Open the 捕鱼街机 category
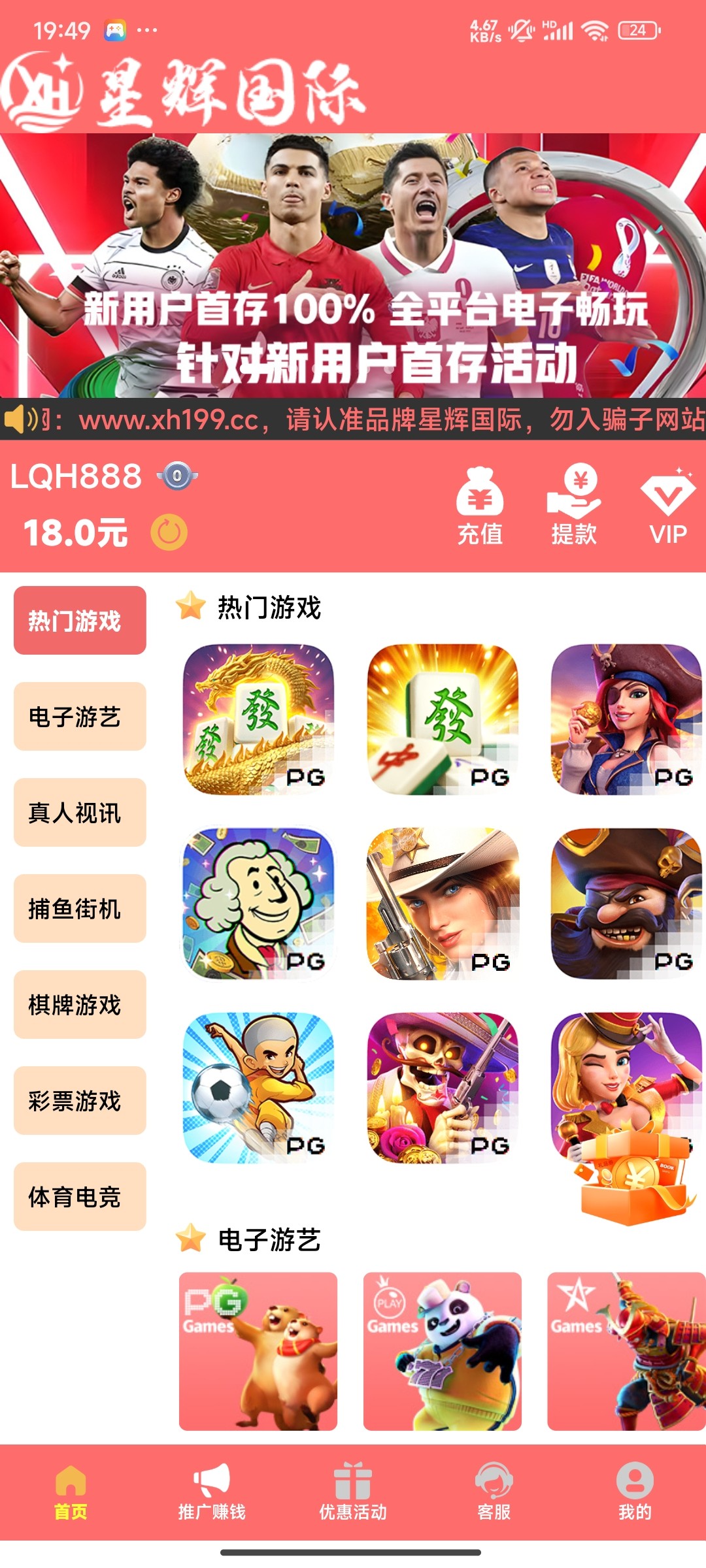 click(80, 909)
